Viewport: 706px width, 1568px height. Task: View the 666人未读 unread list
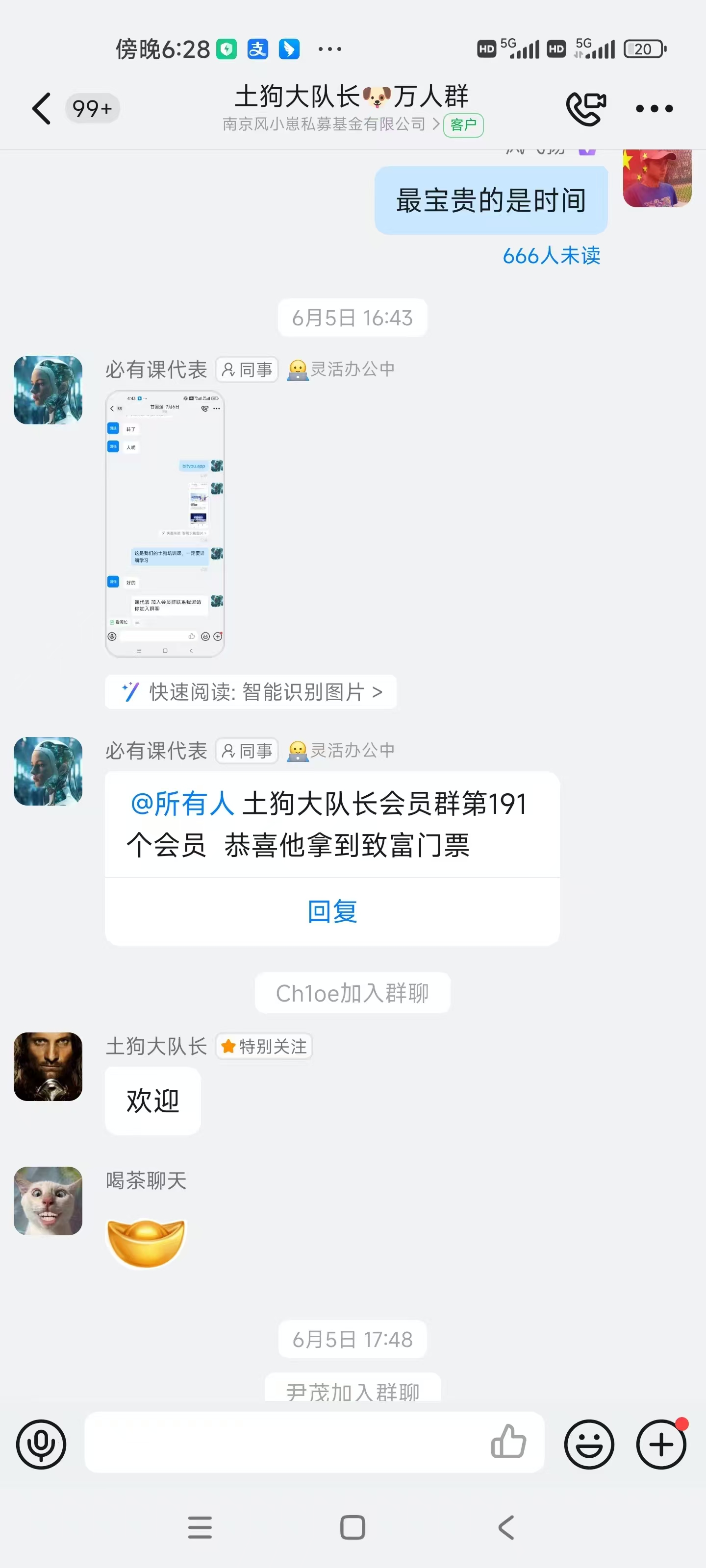tap(551, 256)
